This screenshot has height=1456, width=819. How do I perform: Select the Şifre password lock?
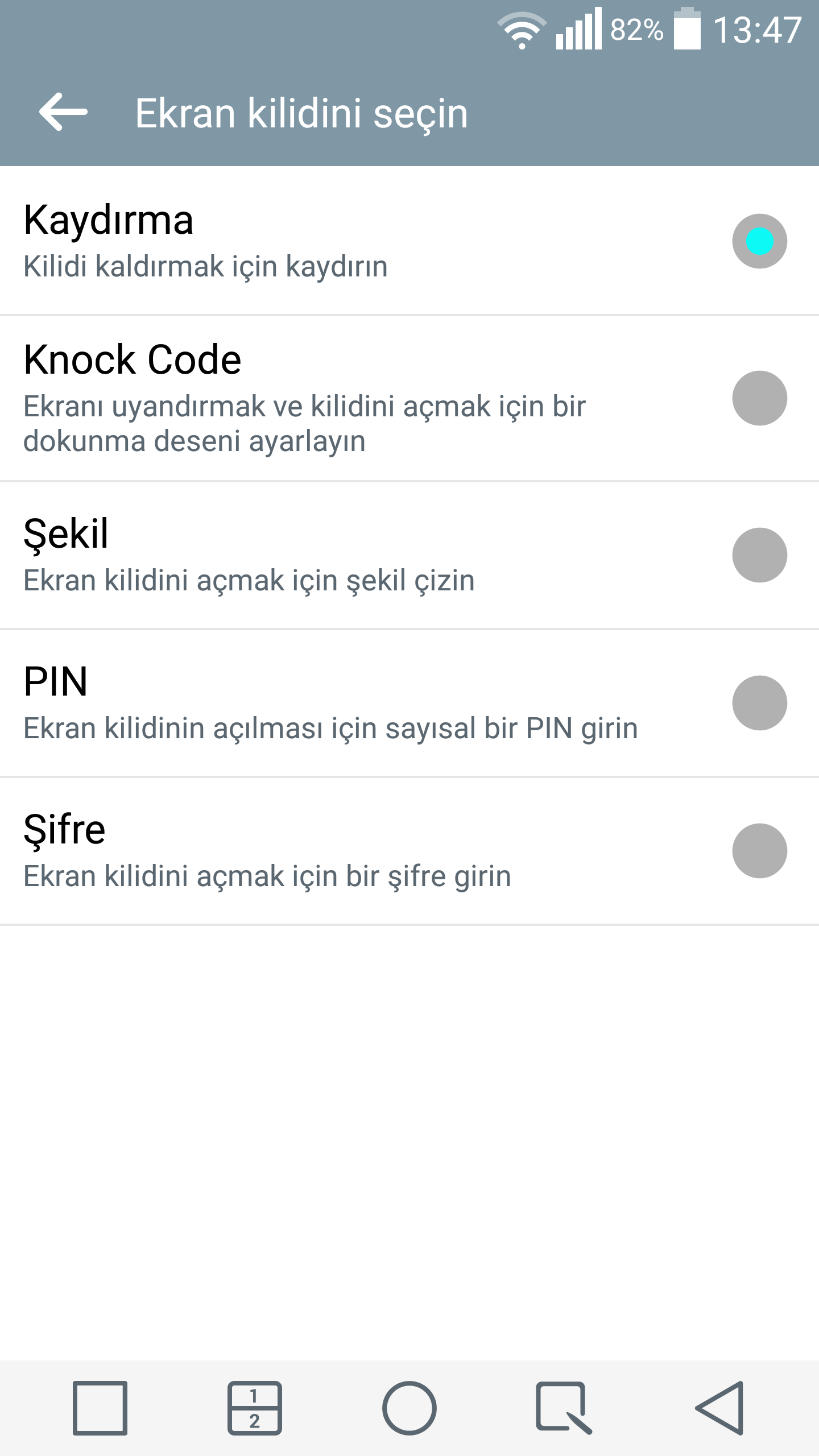coord(409,851)
